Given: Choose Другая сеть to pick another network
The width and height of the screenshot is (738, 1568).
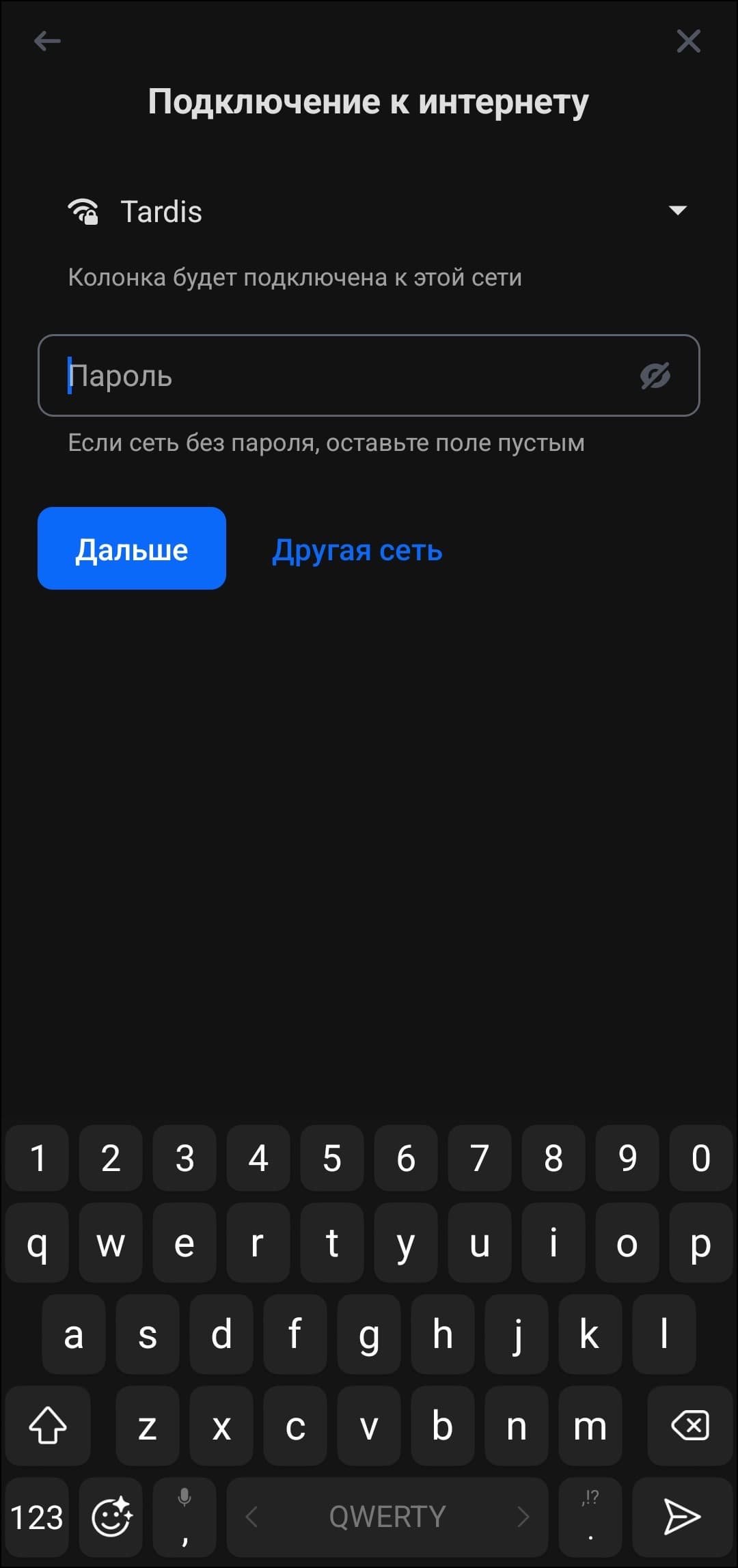Looking at the screenshot, I should [357, 550].
